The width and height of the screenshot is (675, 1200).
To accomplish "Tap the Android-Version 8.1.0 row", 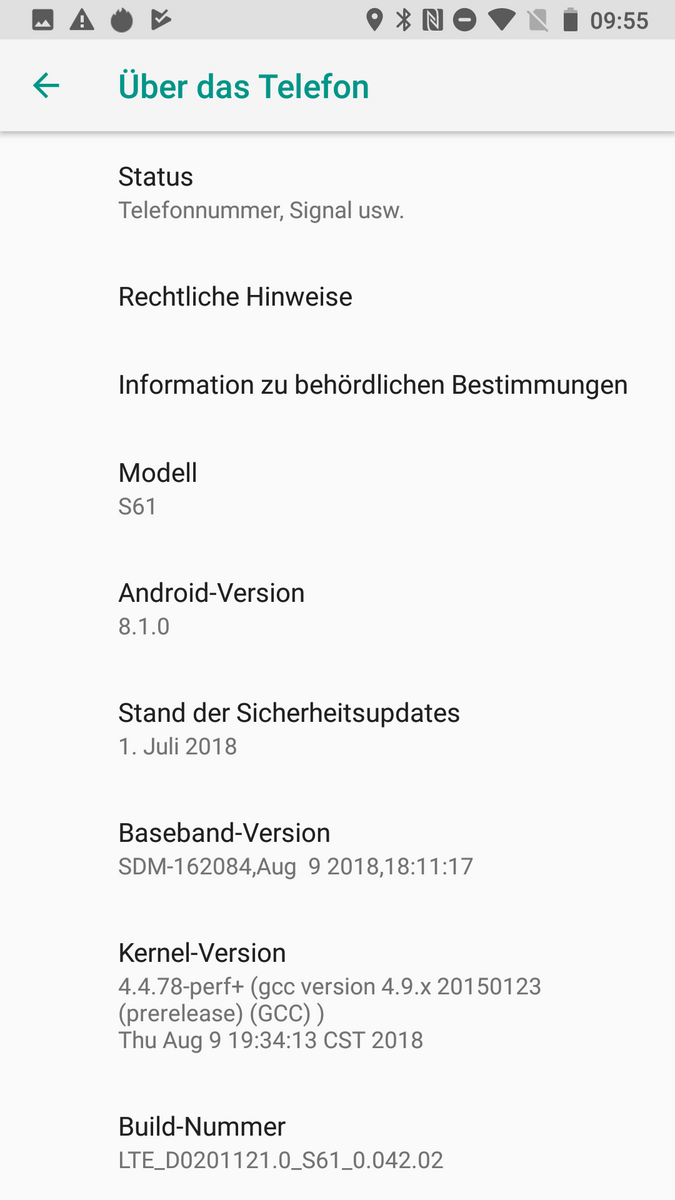I will (x=337, y=609).
